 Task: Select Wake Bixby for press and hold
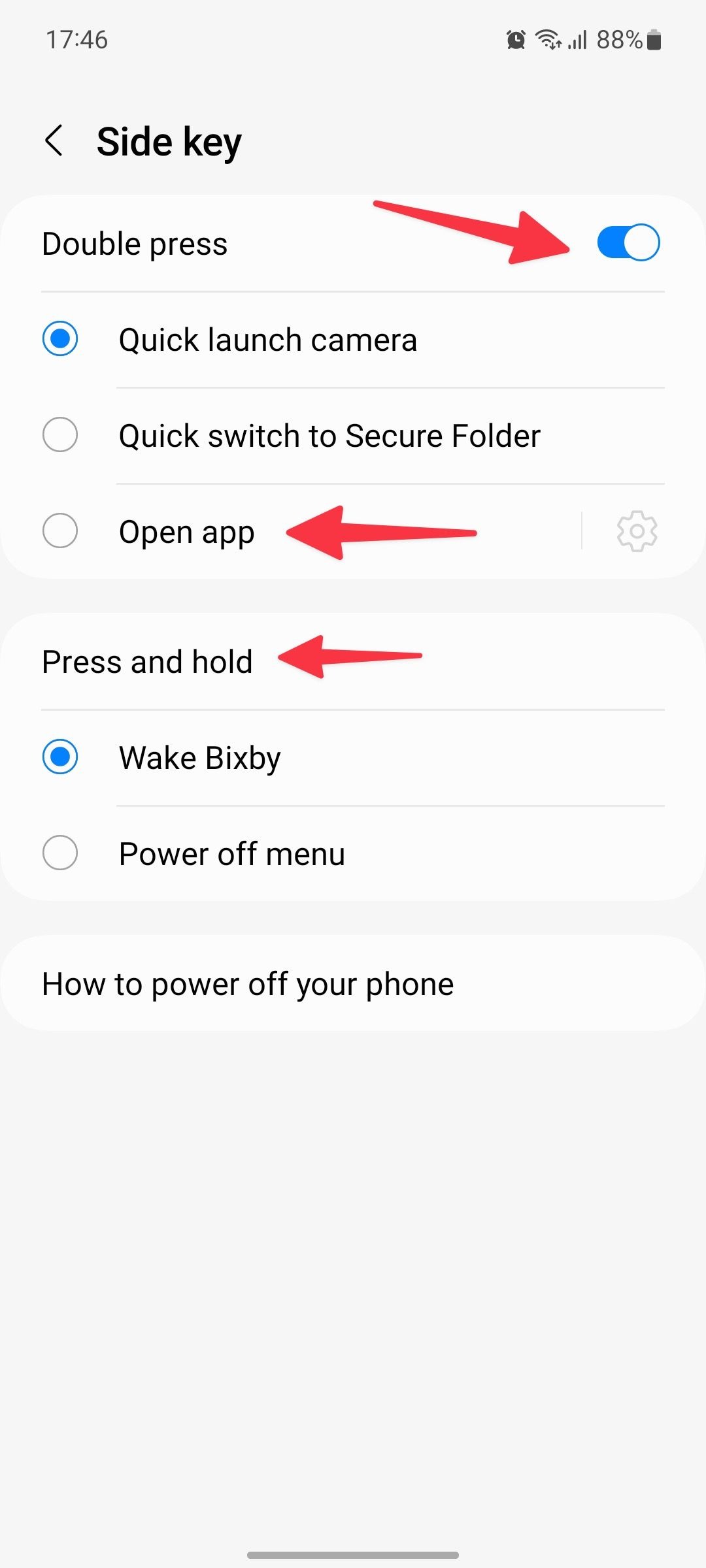tap(353, 758)
